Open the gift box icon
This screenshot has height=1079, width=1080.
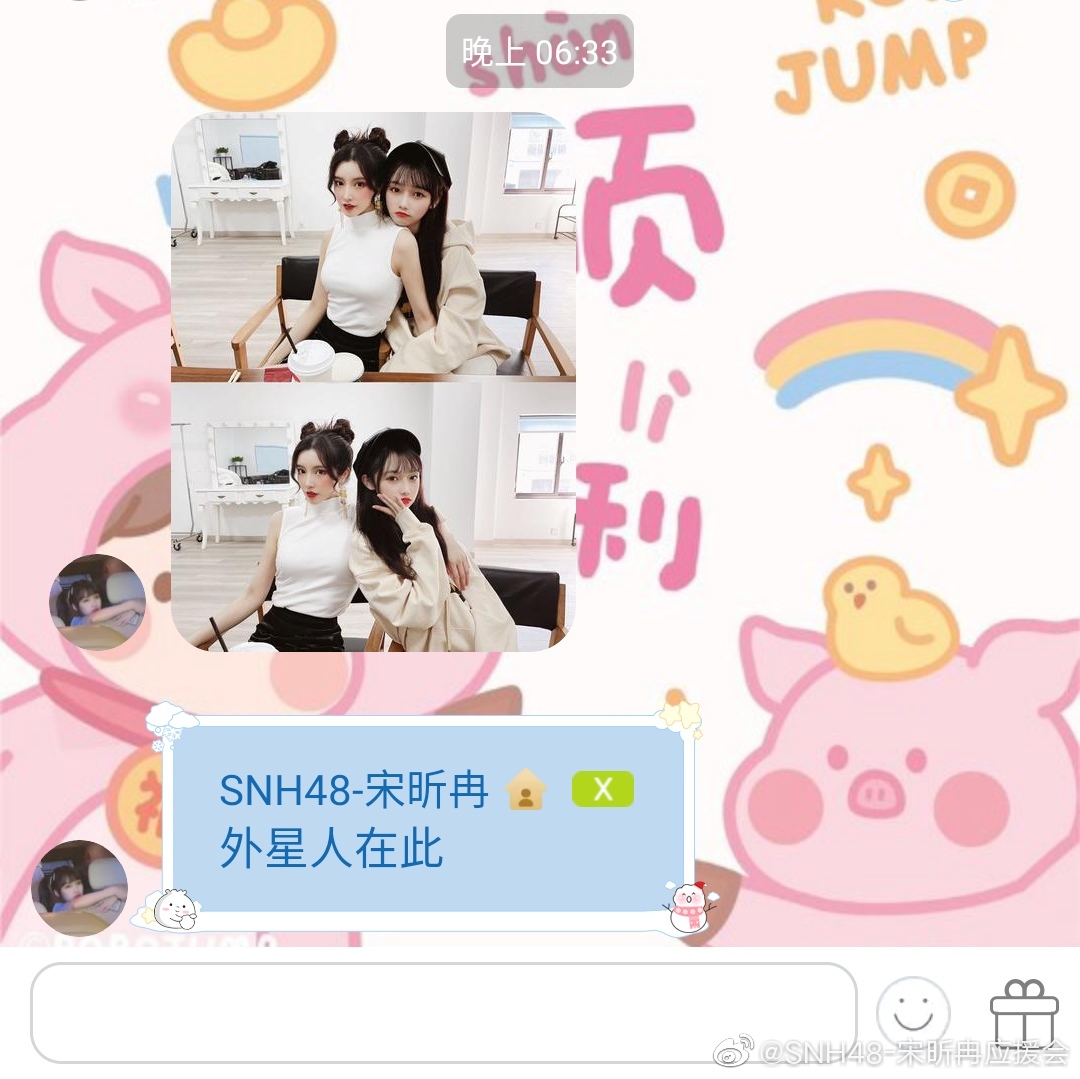point(1023,1012)
